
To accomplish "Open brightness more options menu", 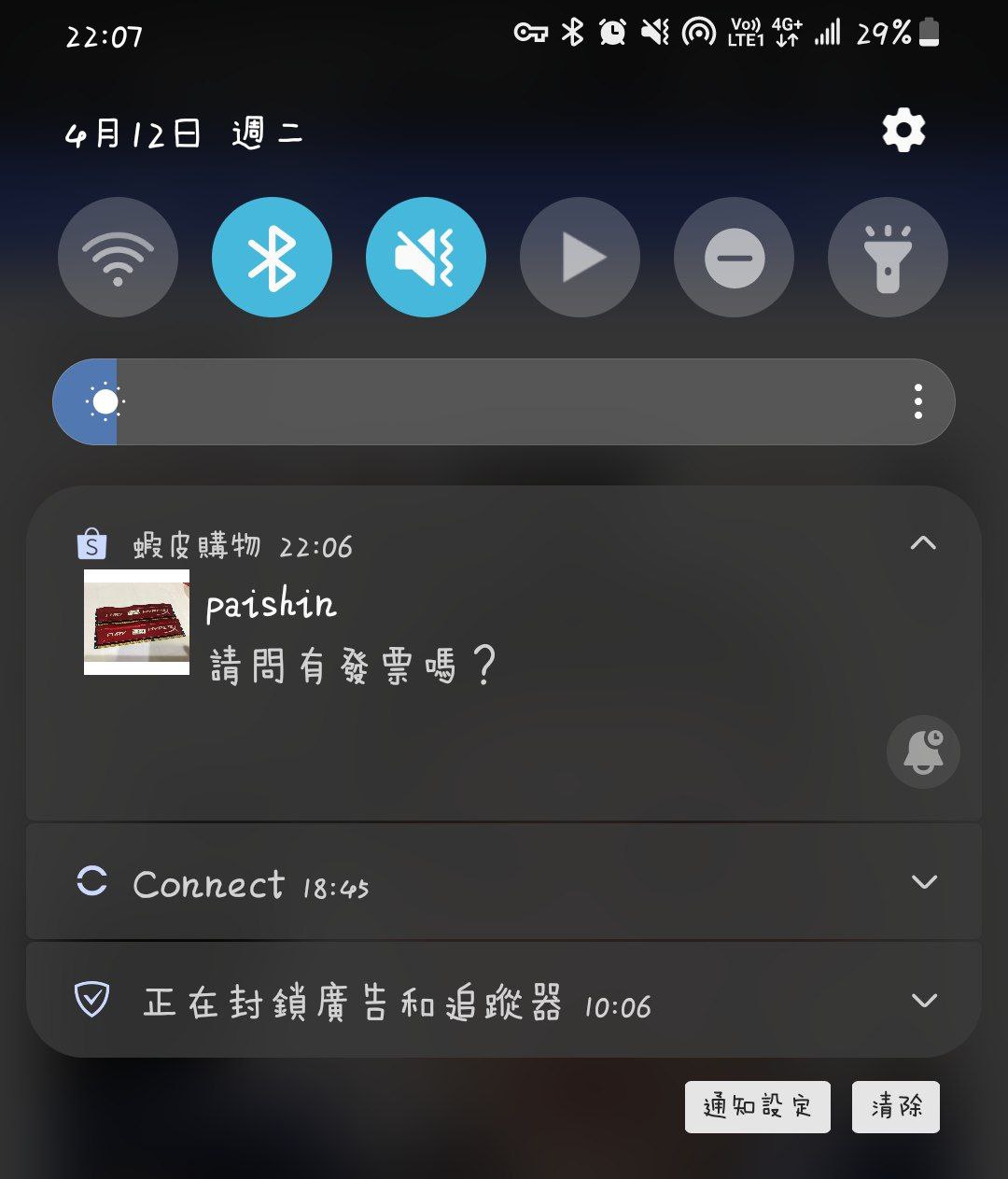I will point(918,402).
